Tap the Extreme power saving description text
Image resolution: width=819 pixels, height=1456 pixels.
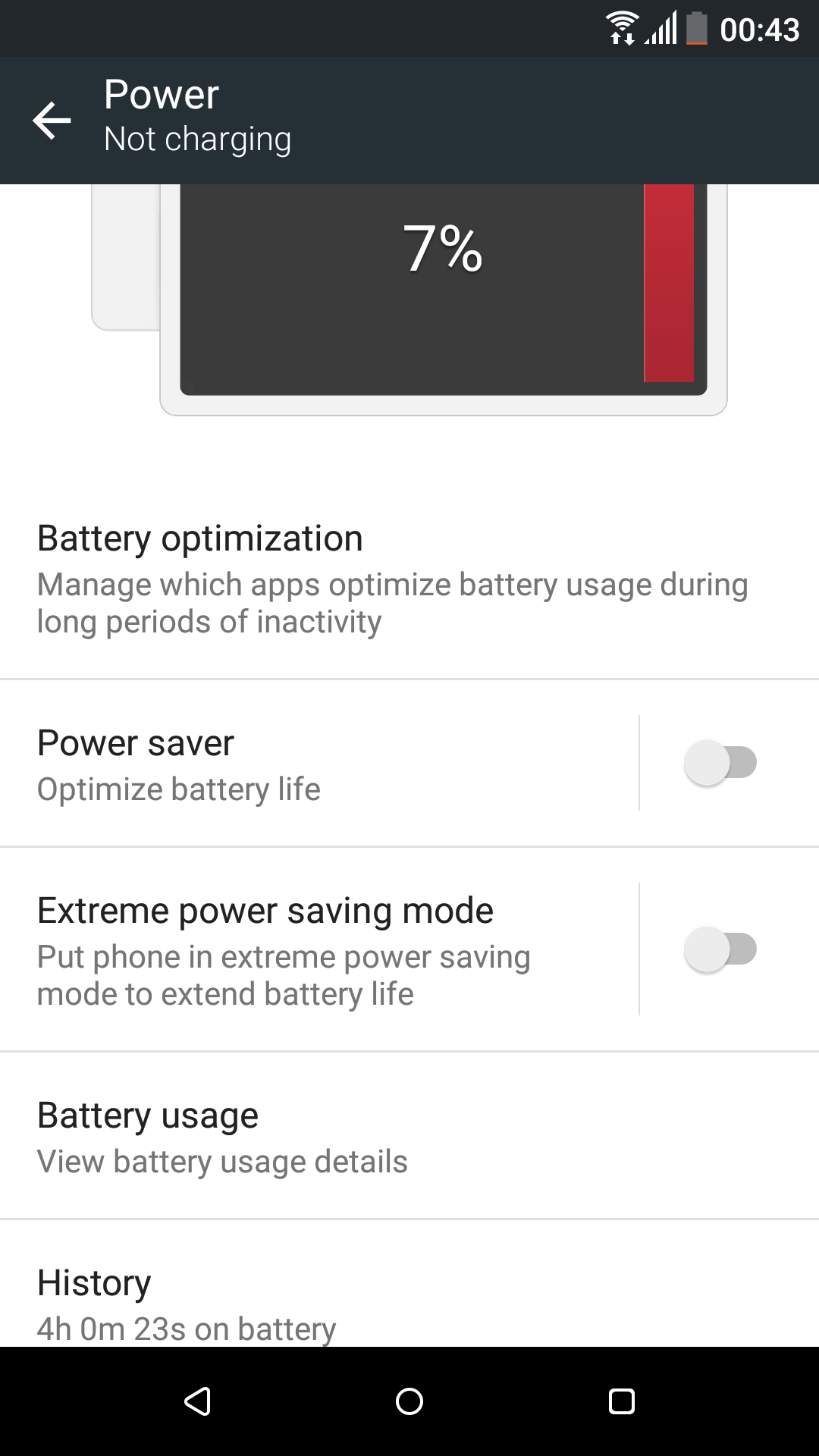(284, 974)
